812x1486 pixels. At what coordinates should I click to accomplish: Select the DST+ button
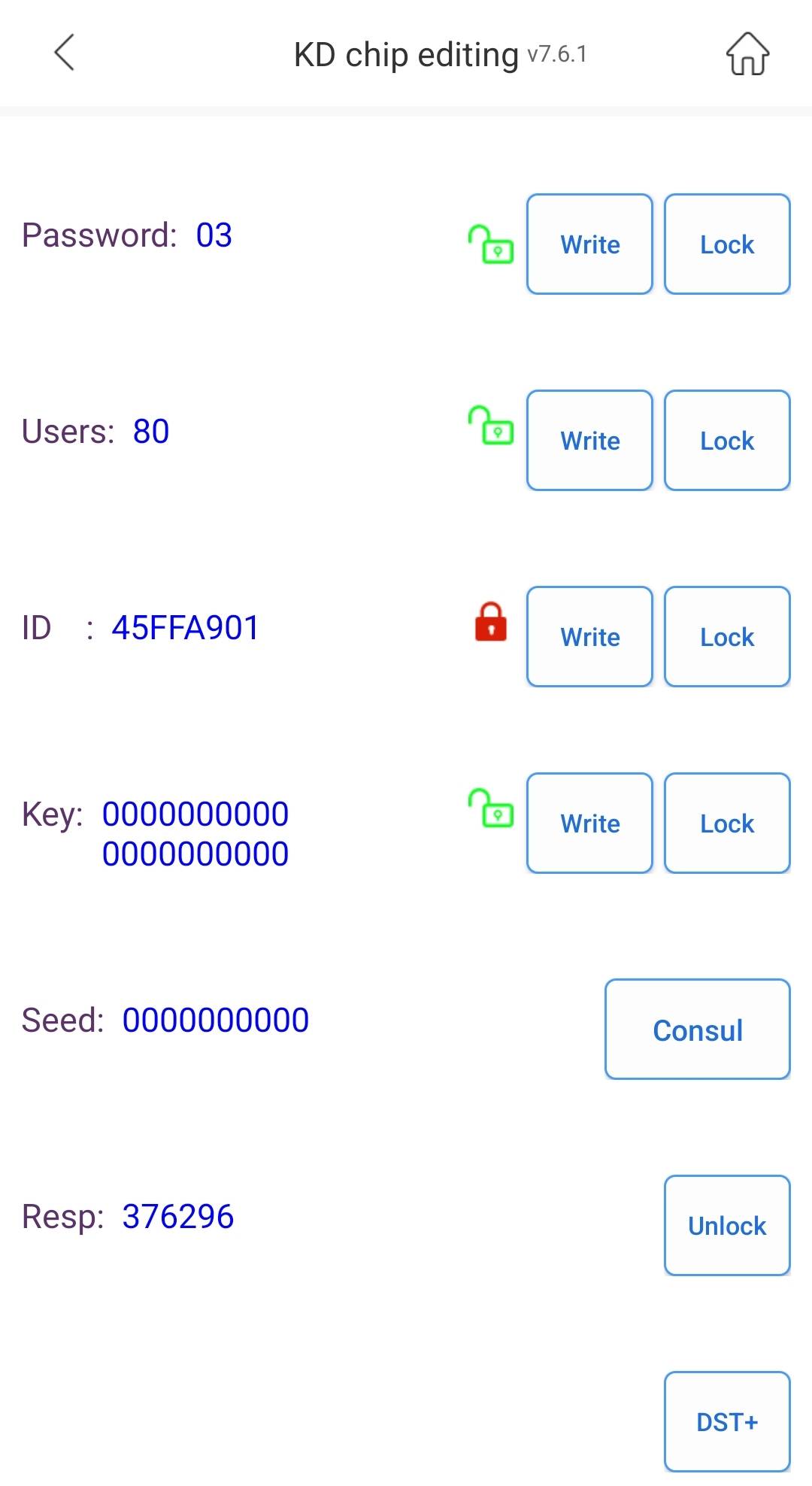pyautogui.click(x=727, y=1422)
